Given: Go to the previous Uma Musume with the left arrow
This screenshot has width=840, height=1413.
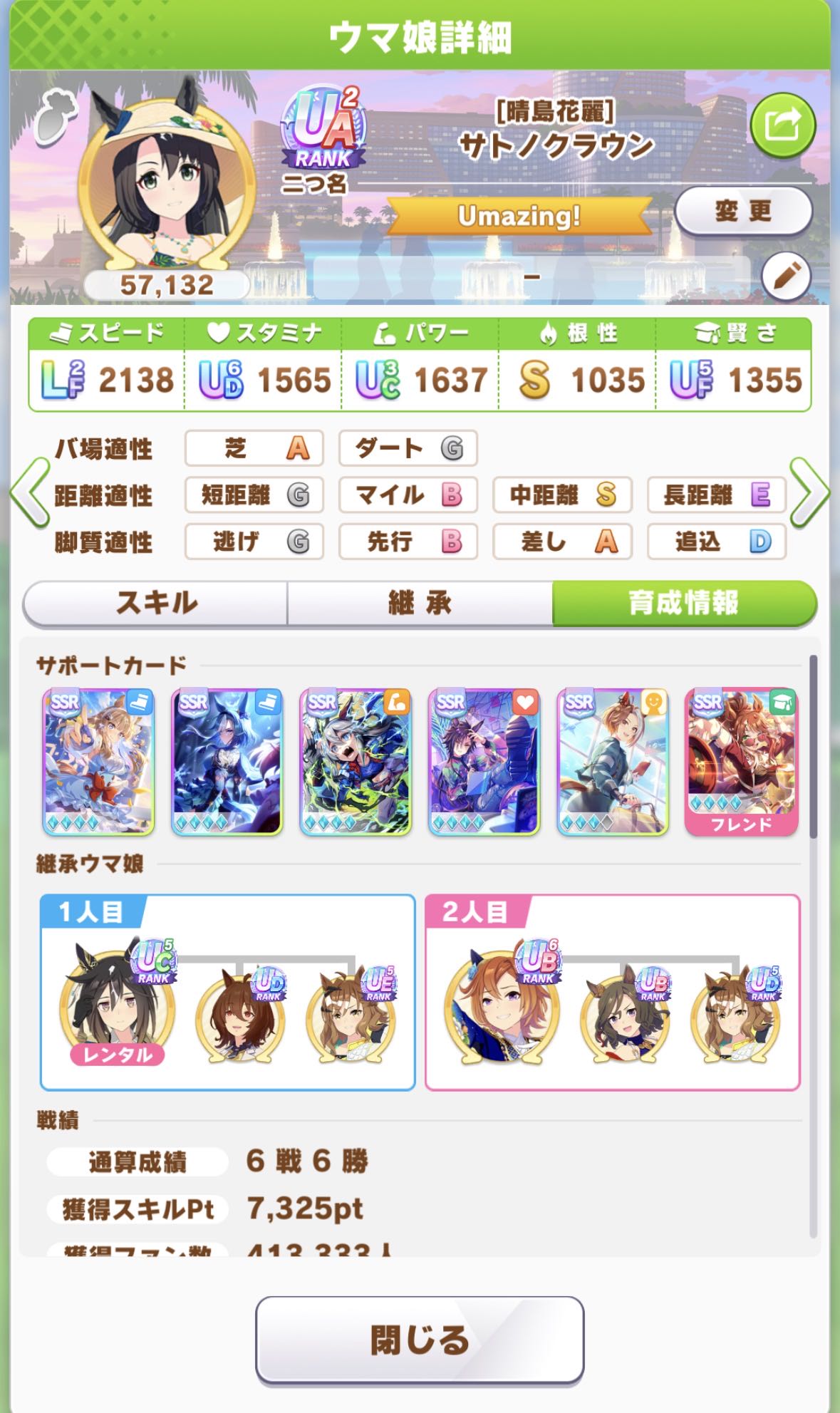Looking at the screenshot, I should [29, 493].
